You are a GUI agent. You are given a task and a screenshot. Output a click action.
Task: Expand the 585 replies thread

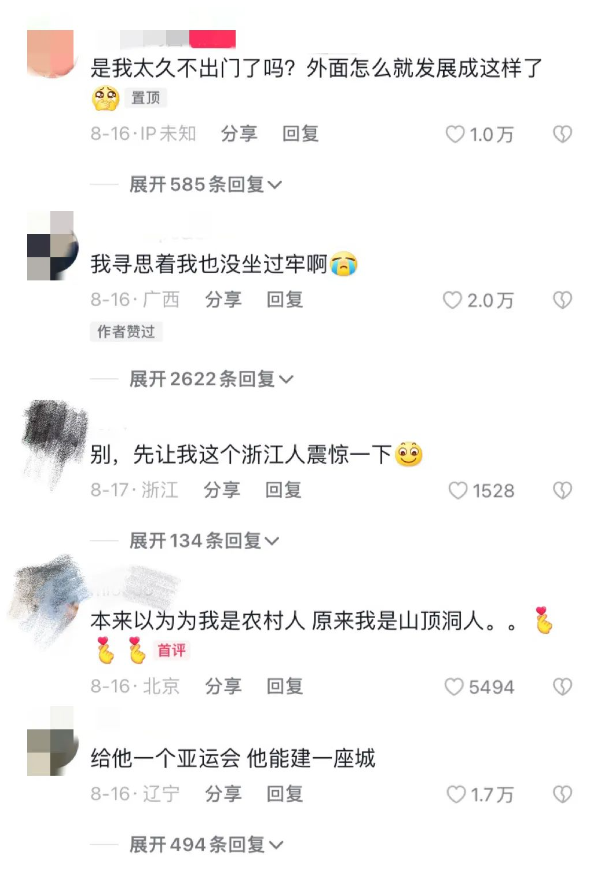[x=205, y=184]
